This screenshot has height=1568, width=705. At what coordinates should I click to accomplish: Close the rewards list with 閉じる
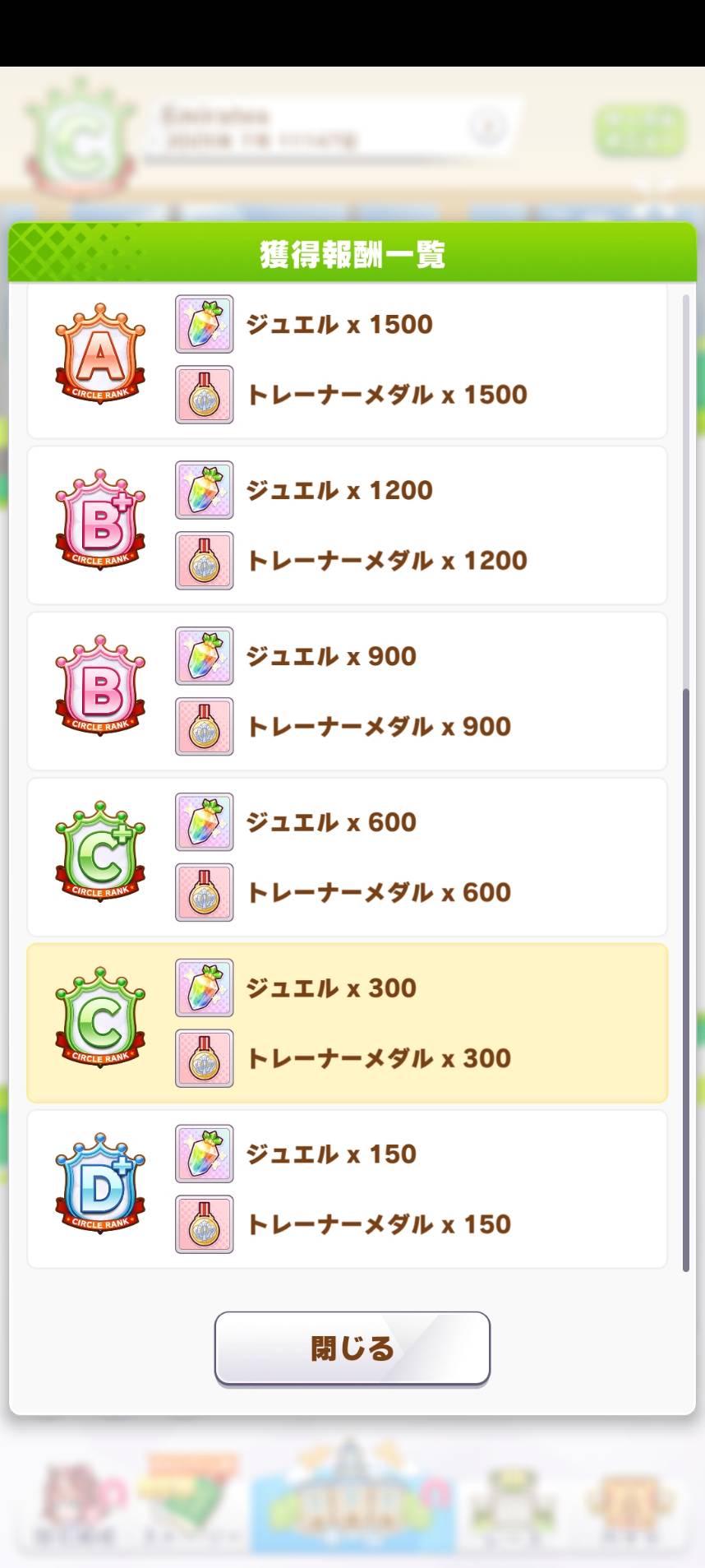352,1348
